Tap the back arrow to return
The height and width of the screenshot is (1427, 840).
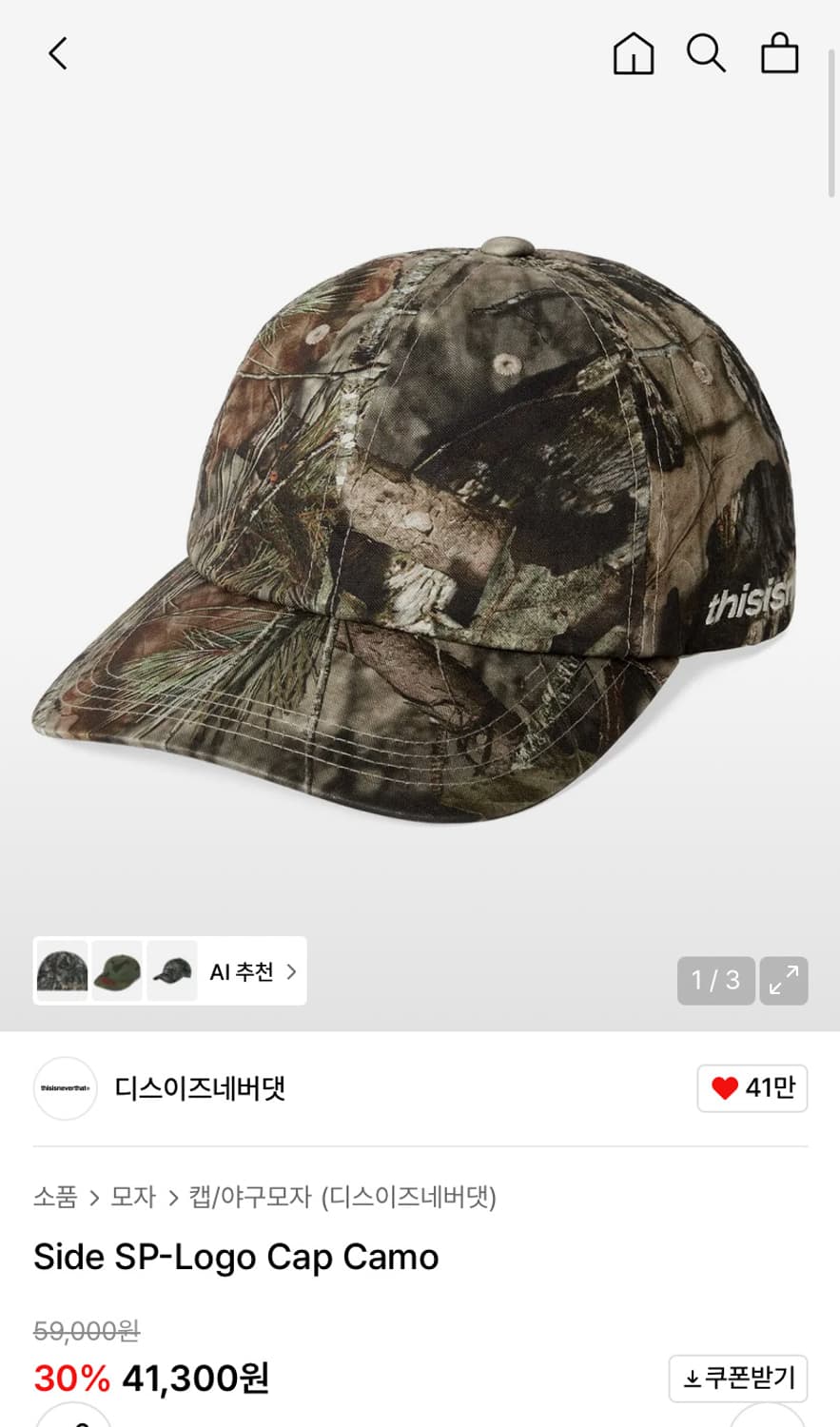(57, 53)
